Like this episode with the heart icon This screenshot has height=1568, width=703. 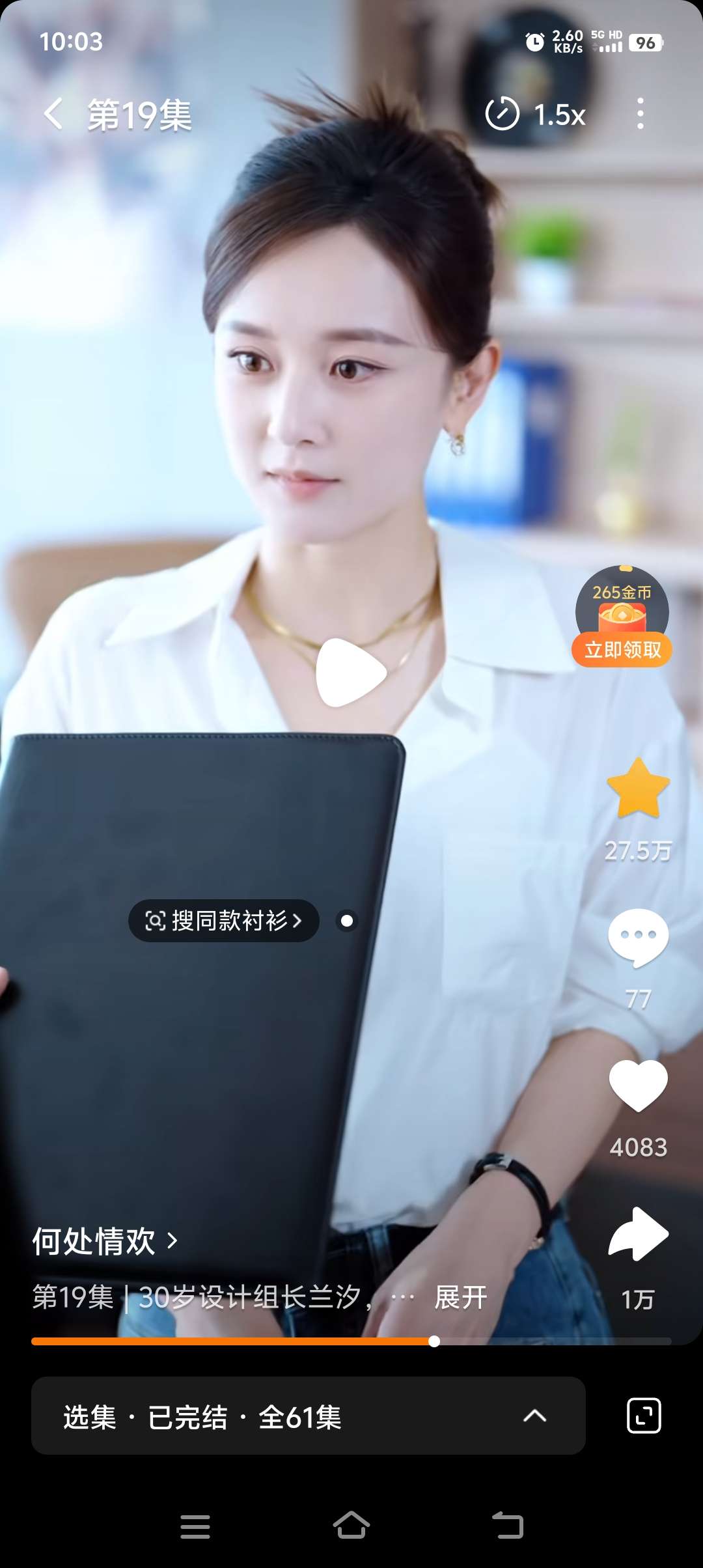[638, 1085]
